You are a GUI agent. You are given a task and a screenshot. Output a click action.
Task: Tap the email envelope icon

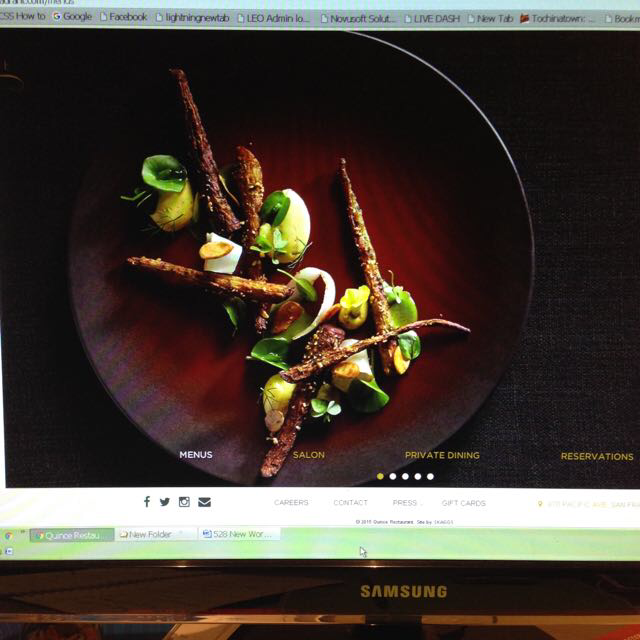click(x=204, y=502)
